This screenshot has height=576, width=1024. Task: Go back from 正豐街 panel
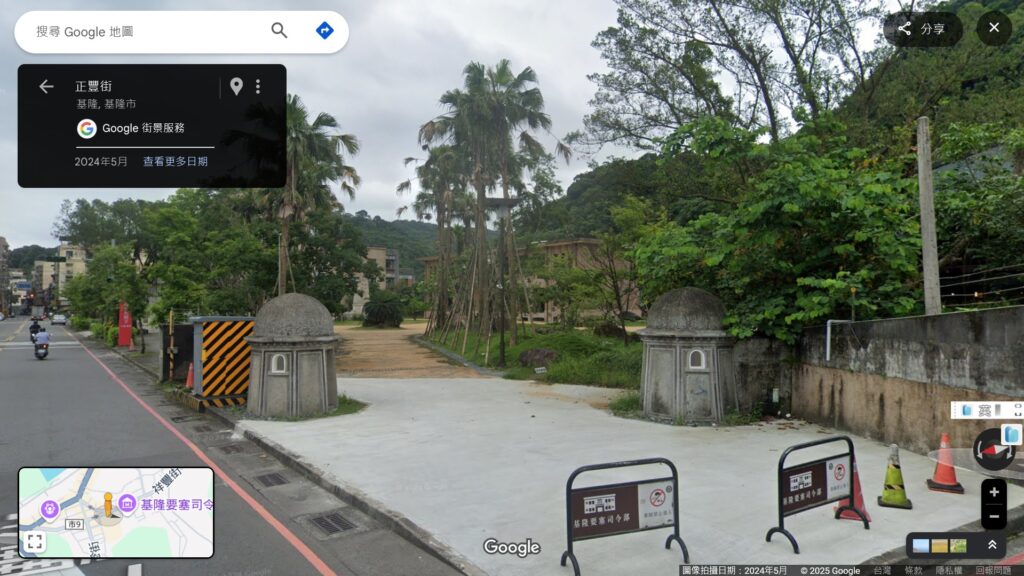[x=46, y=87]
